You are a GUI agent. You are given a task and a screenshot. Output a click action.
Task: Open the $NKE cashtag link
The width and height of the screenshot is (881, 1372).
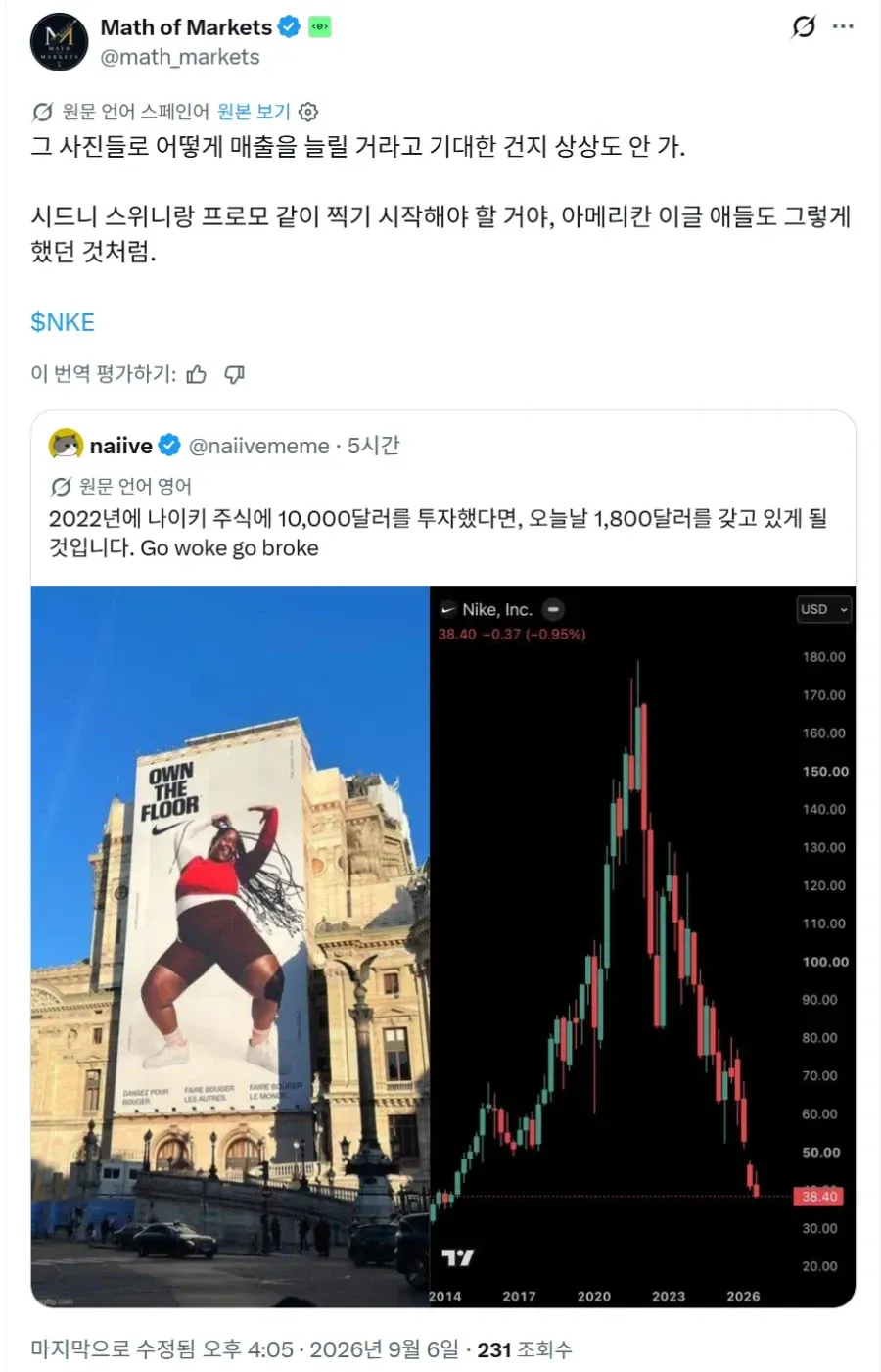point(63,322)
